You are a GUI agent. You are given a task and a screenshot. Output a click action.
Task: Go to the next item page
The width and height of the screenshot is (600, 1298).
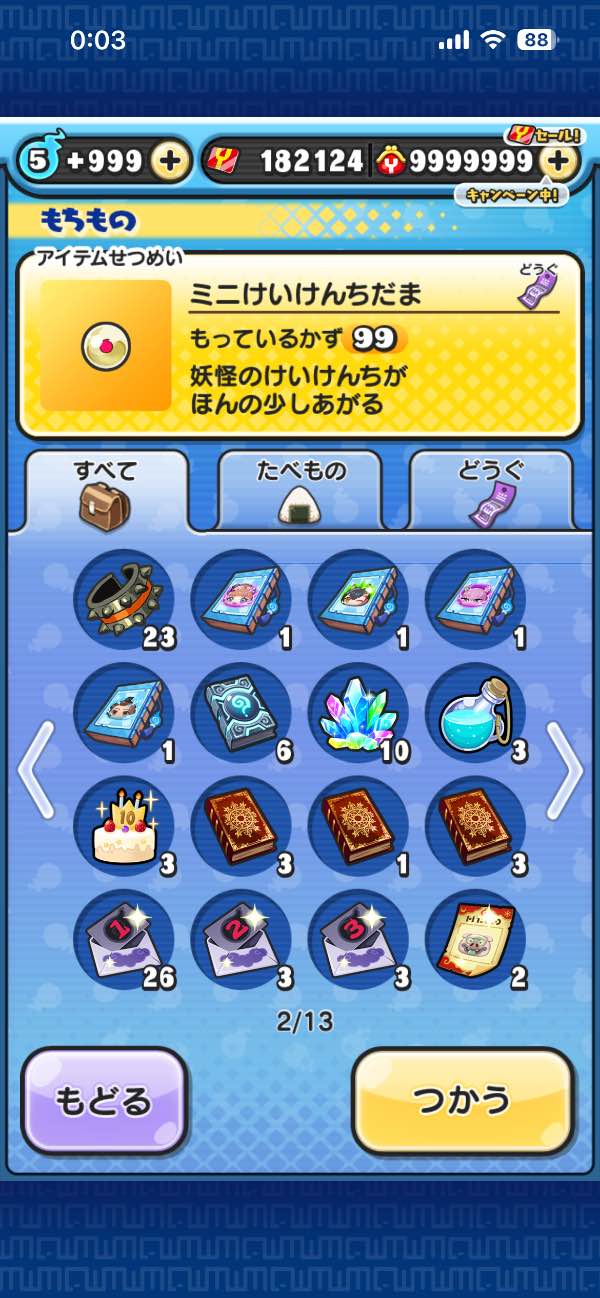click(x=565, y=770)
